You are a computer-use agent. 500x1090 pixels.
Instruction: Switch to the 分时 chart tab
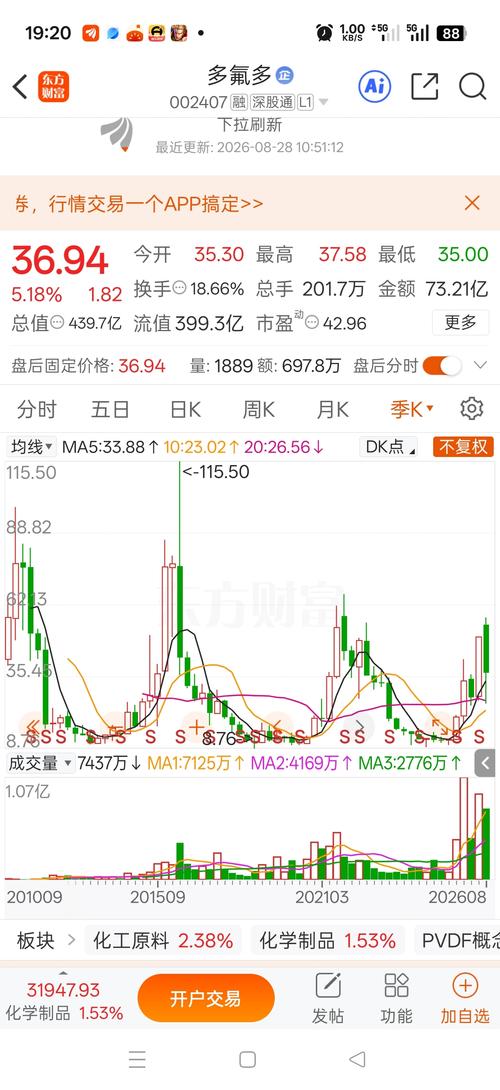[37, 409]
